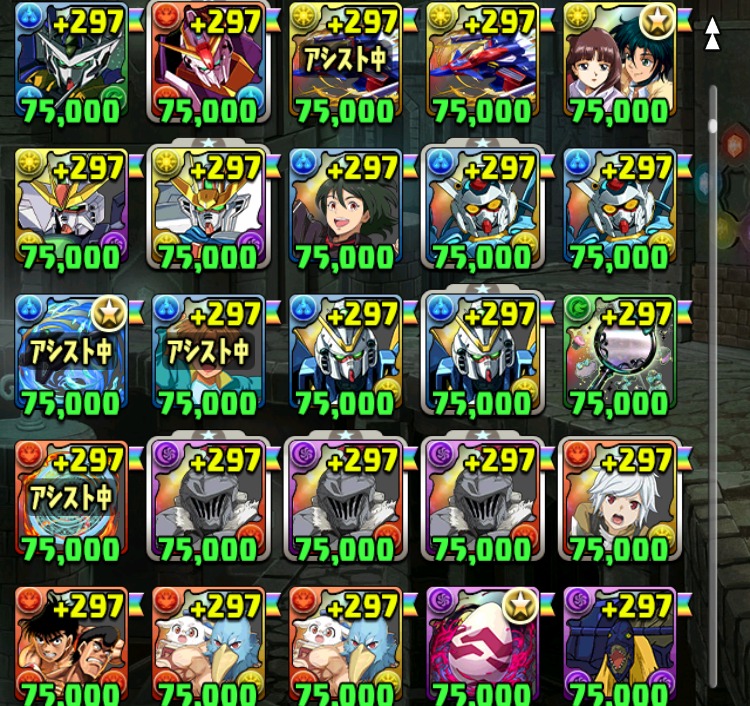Select the blue and red jet fighter card
This screenshot has height=706, width=750.
point(482,62)
